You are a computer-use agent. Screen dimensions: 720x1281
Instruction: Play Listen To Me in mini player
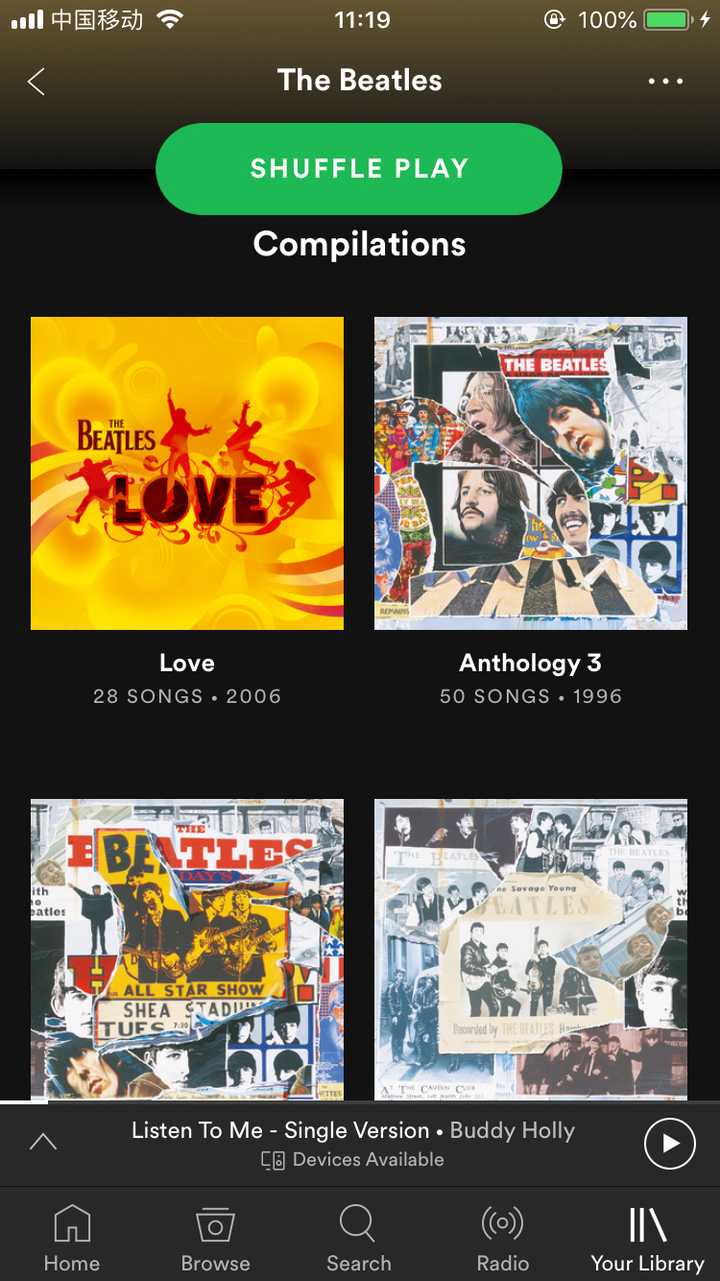click(669, 1143)
